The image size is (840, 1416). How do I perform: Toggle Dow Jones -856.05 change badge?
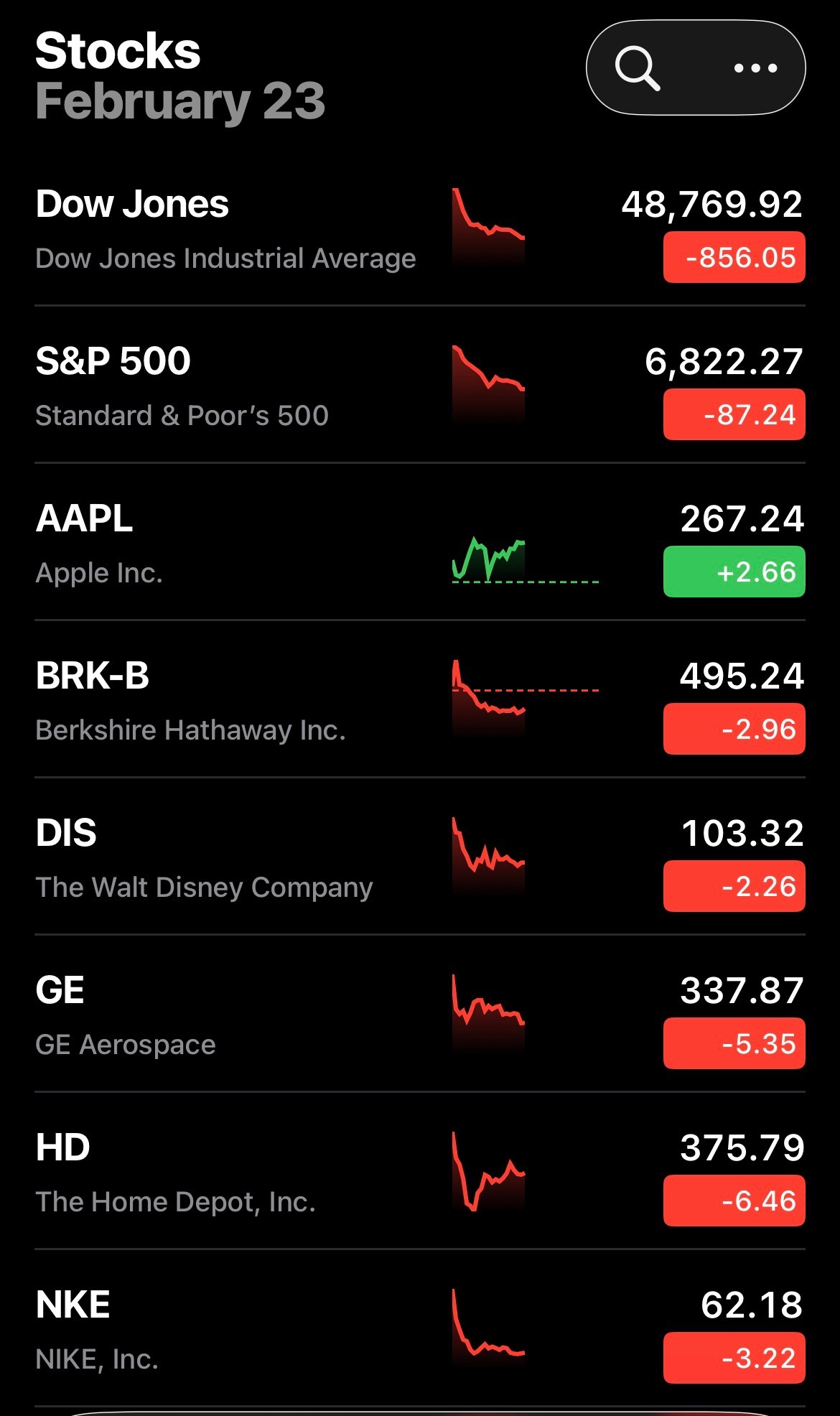tap(734, 257)
